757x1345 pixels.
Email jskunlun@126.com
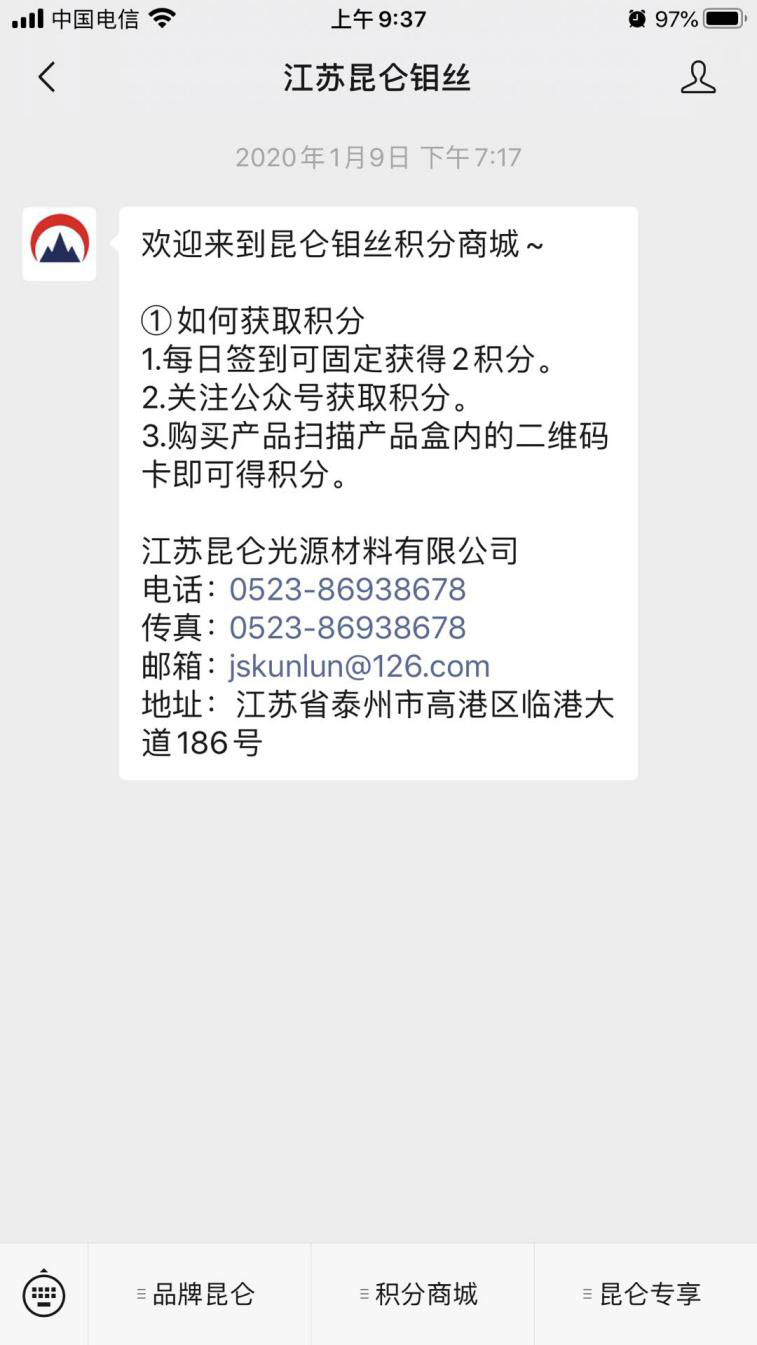pos(359,666)
